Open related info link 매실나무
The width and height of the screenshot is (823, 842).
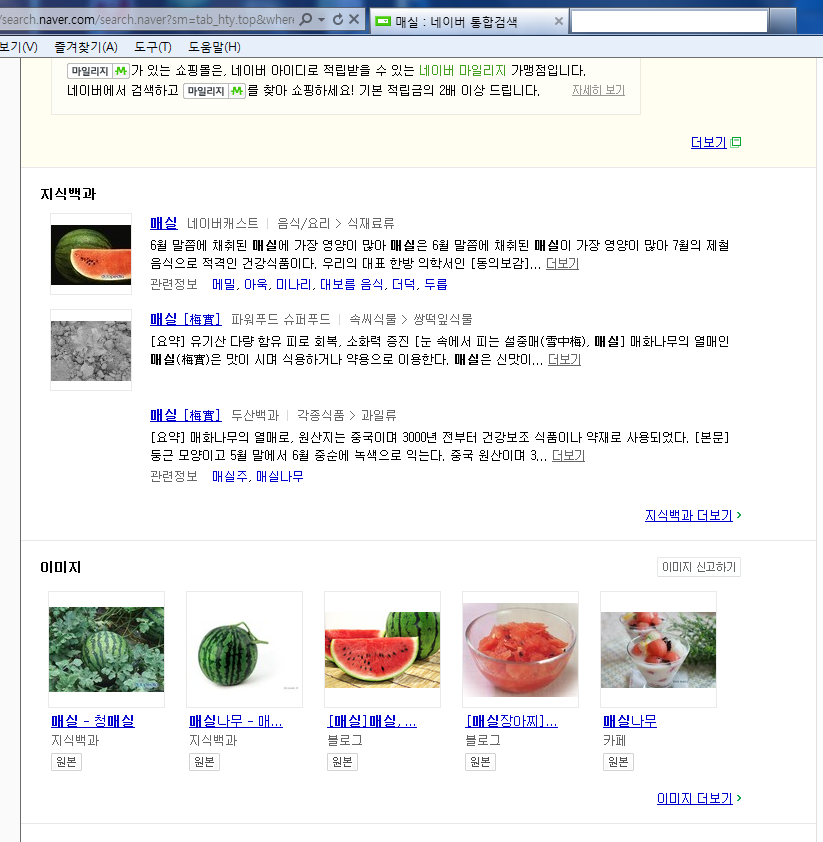click(x=280, y=476)
